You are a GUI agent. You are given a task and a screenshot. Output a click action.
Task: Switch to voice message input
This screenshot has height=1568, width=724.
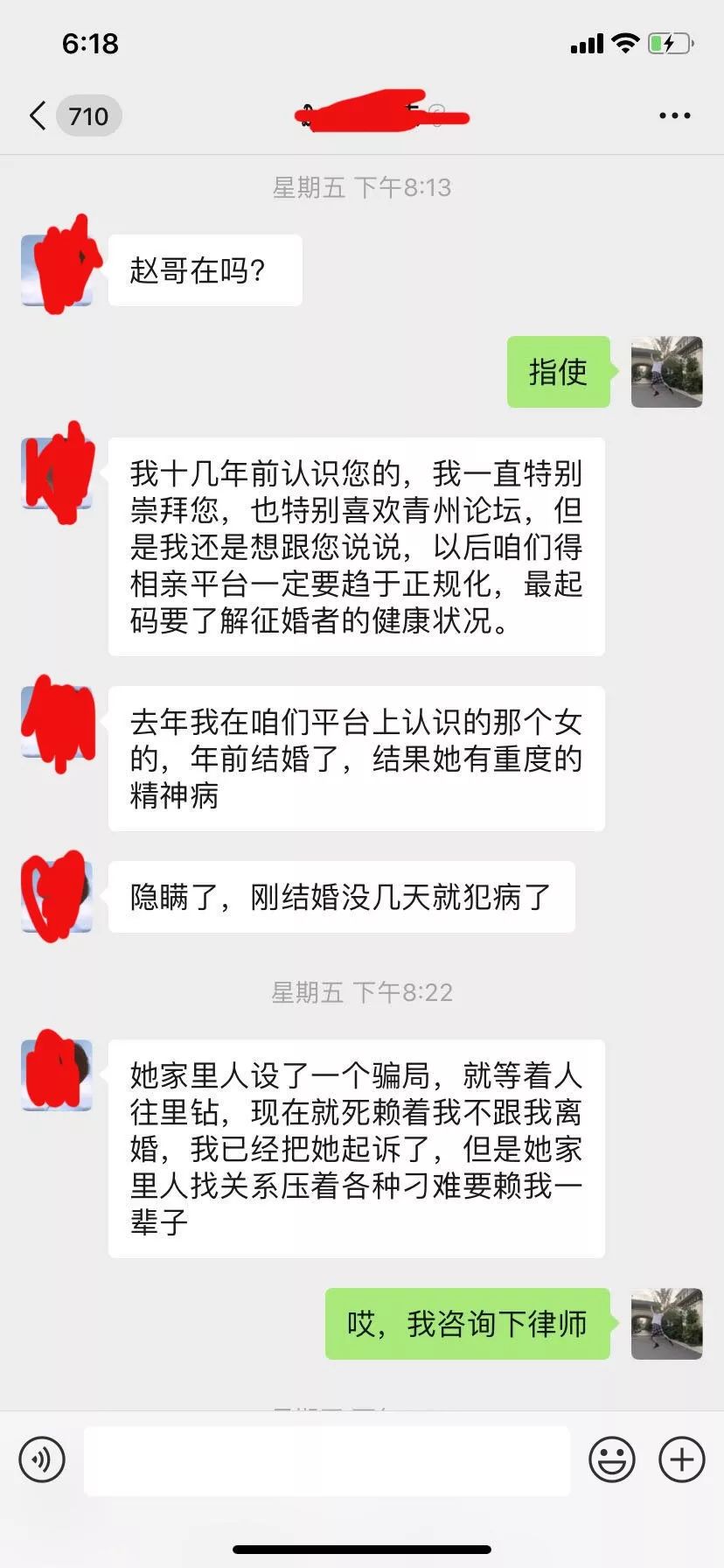coord(42,1459)
